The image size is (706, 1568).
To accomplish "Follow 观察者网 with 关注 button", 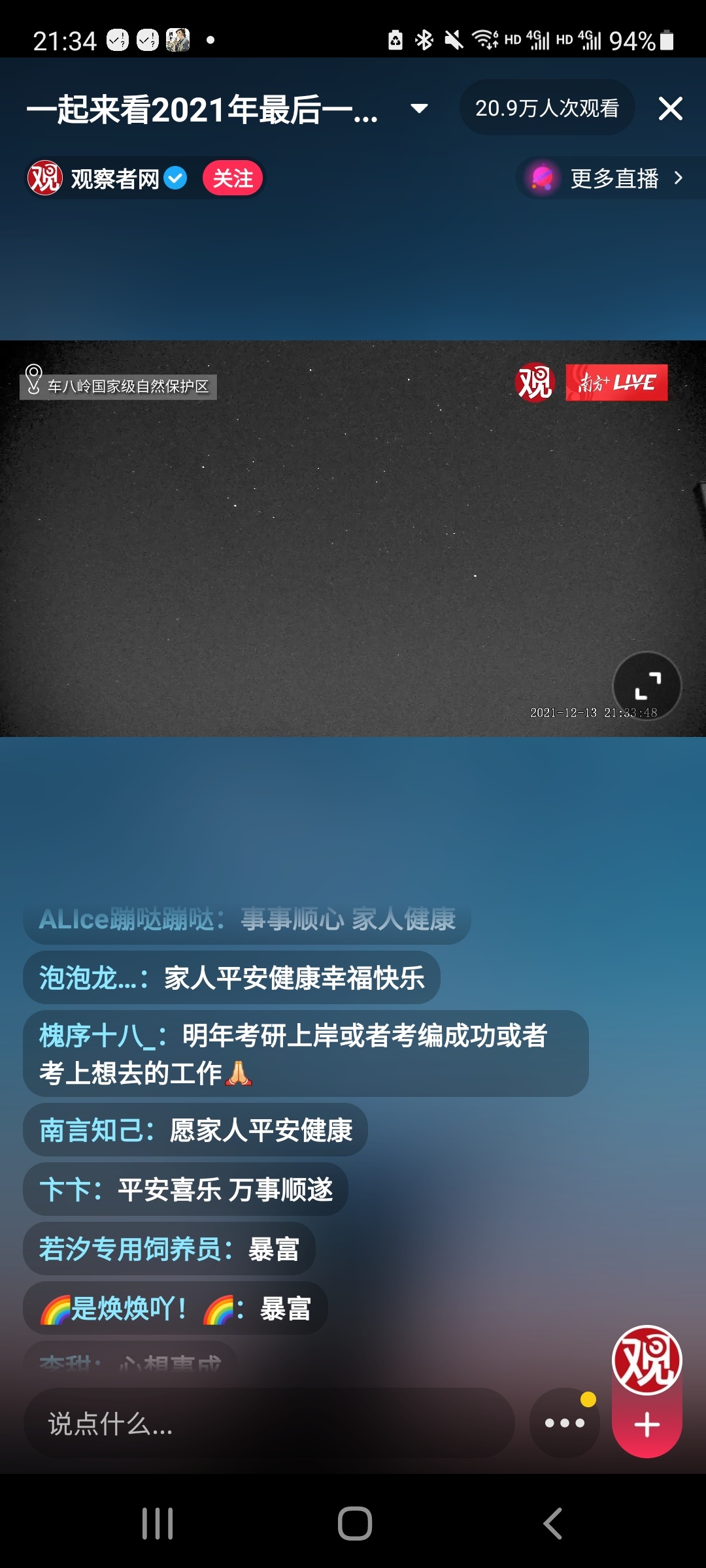I will pyautogui.click(x=233, y=178).
